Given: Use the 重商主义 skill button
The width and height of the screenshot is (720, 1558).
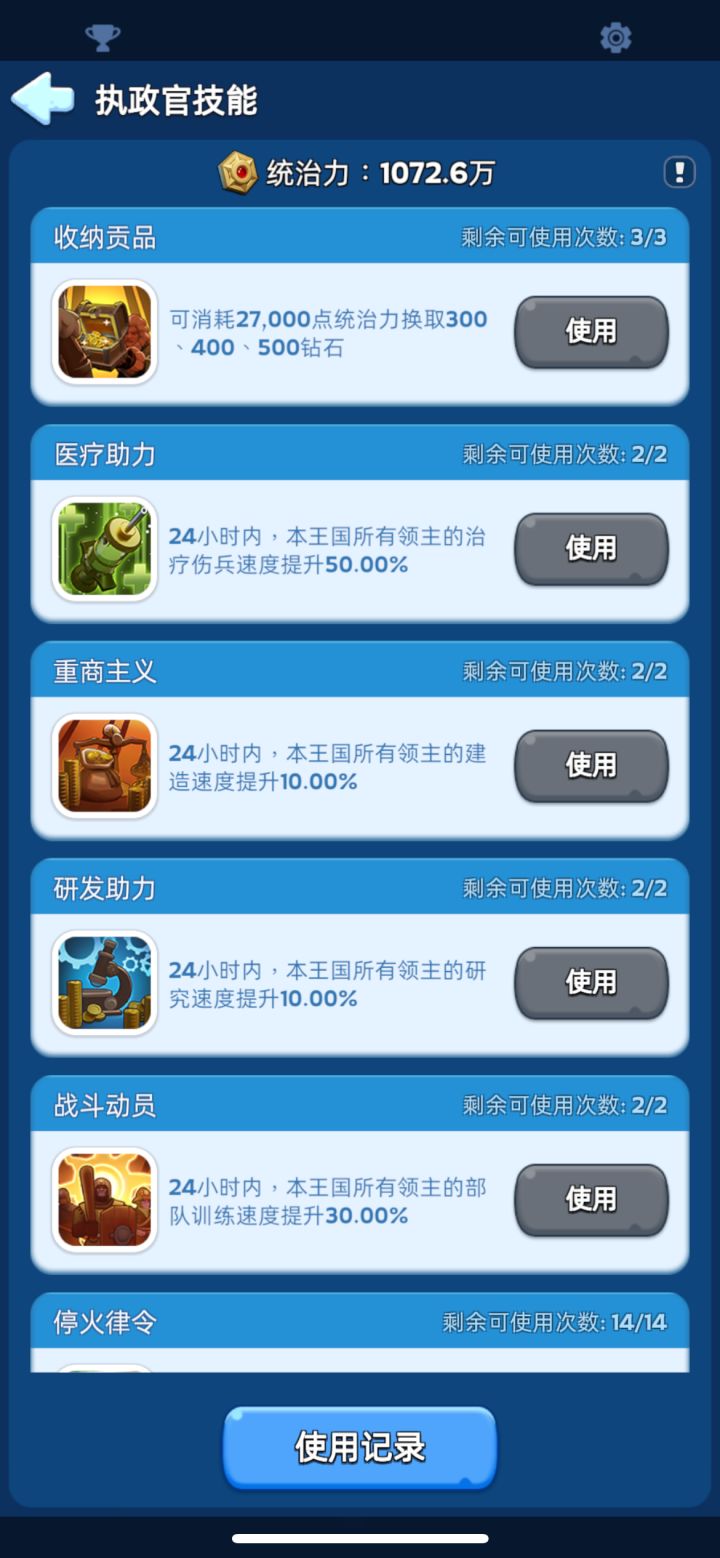Looking at the screenshot, I should click(590, 766).
